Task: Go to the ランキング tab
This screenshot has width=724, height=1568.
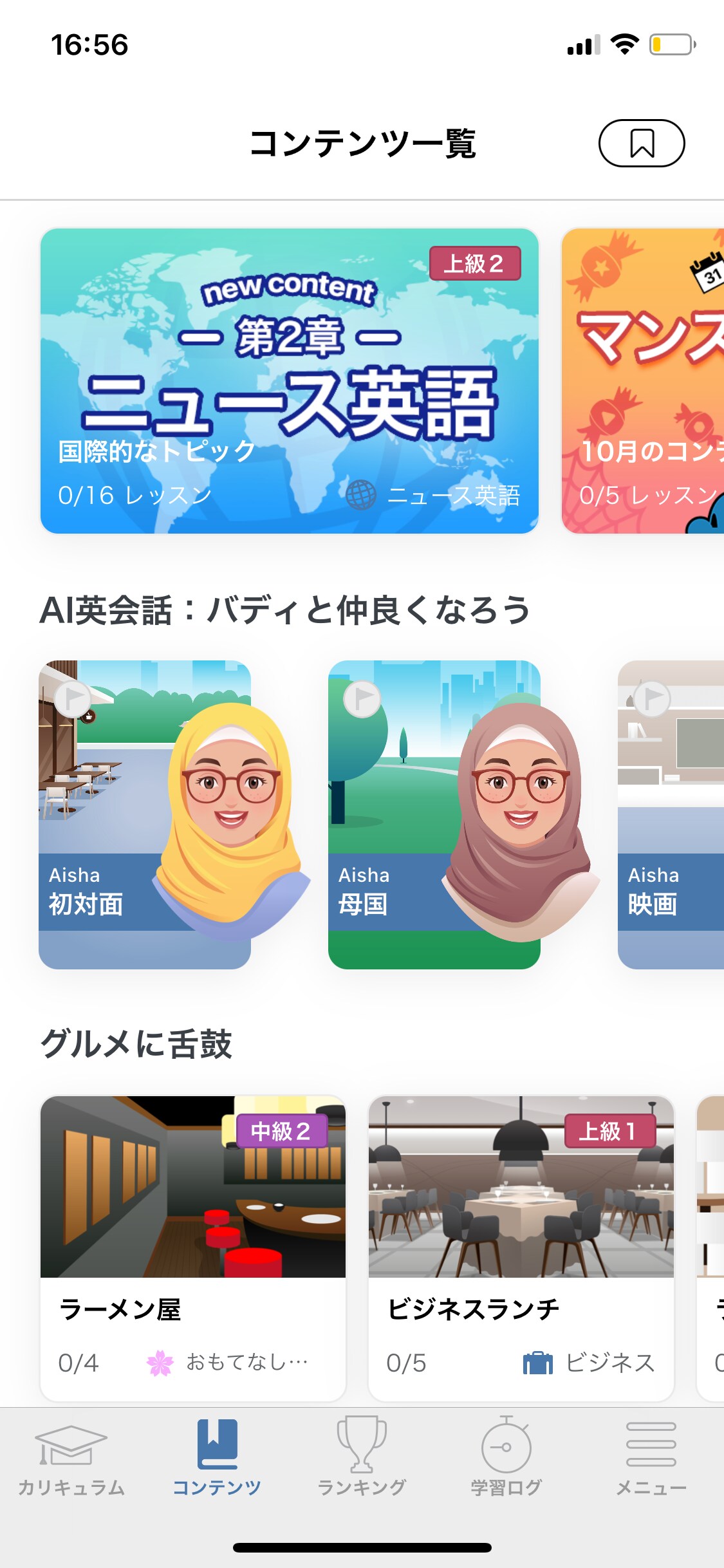Action: click(x=362, y=1456)
